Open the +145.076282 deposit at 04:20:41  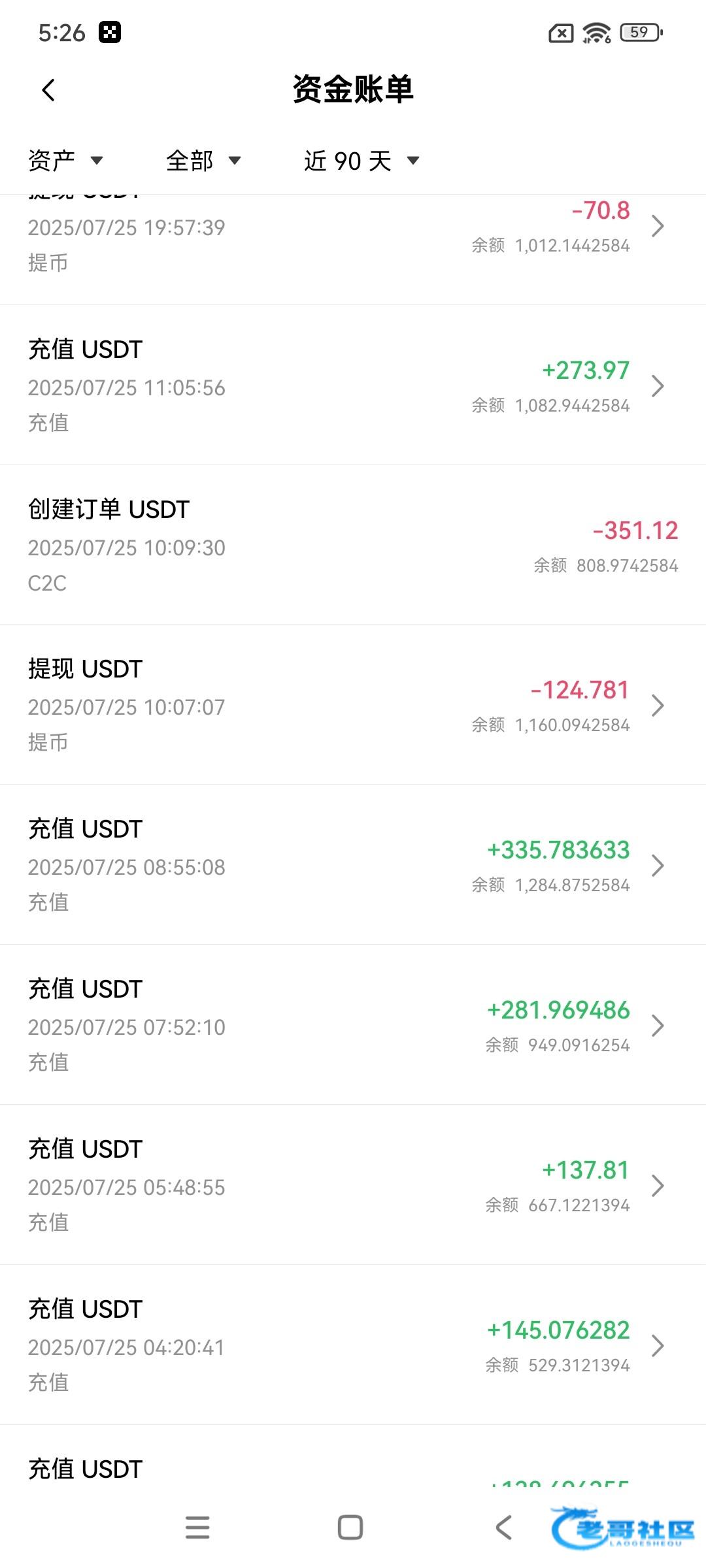click(353, 1345)
